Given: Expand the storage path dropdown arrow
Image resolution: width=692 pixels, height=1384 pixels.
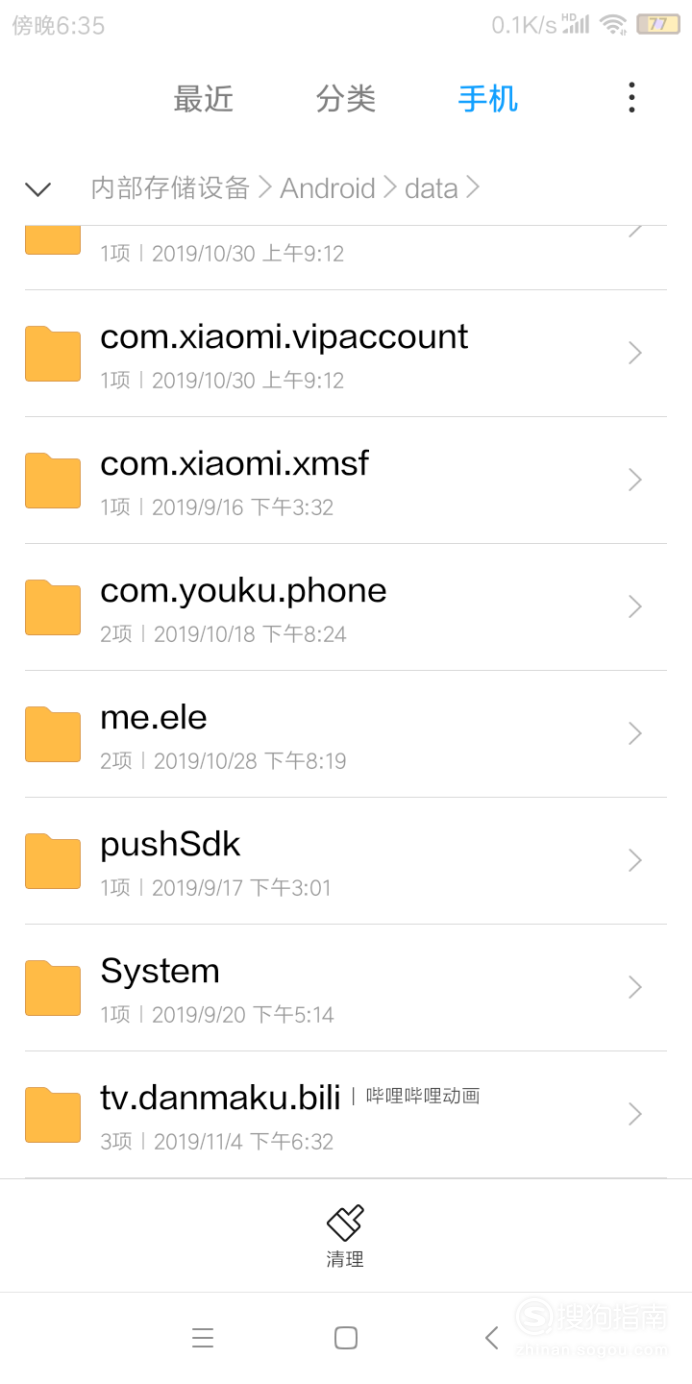Looking at the screenshot, I should [38, 188].
